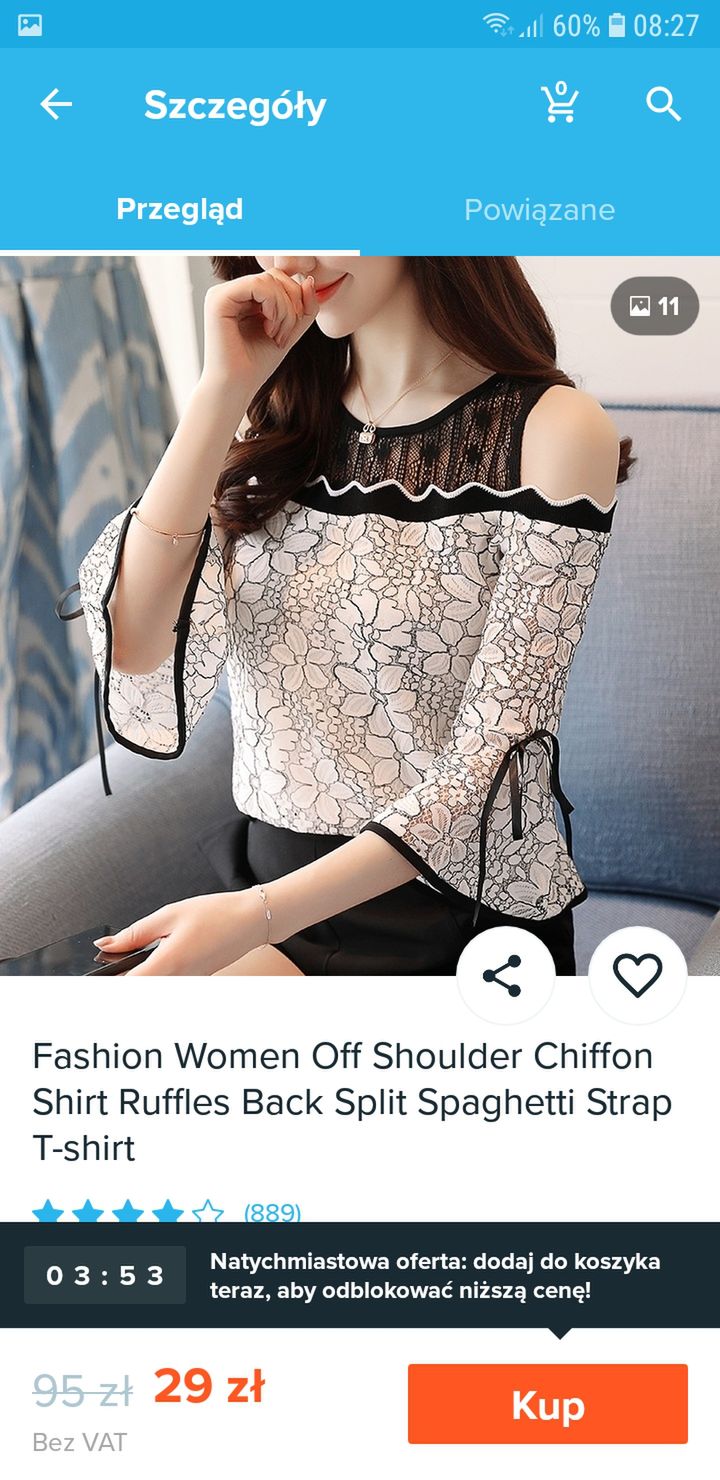Go back using the arrow icon

pos(56,105)
